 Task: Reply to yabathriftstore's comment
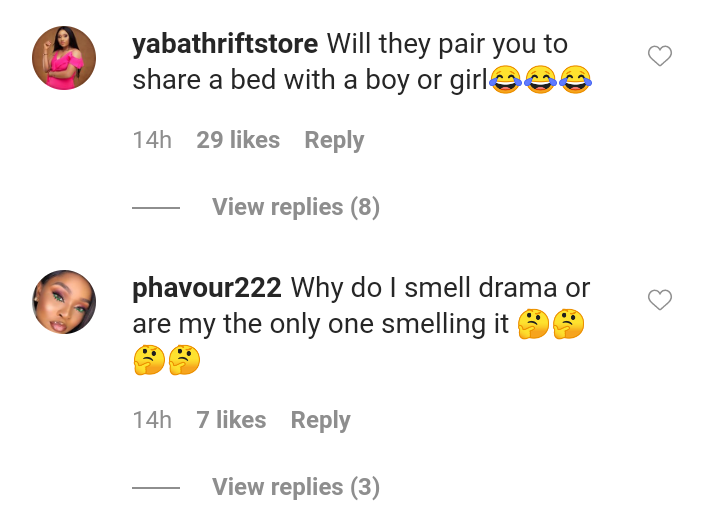tap(334, 141)
